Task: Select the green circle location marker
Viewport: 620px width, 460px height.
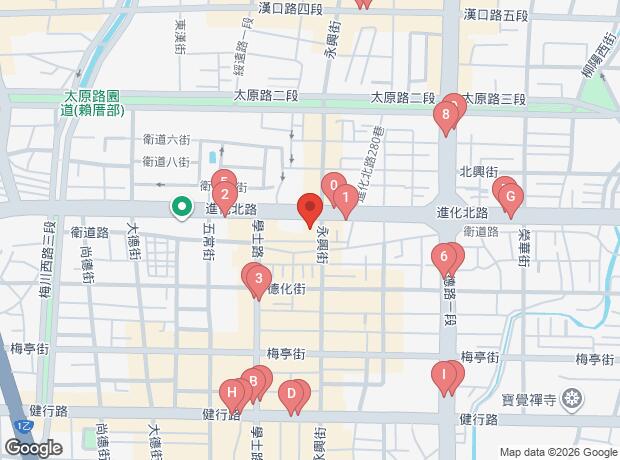Action: [x=182, y=207]
